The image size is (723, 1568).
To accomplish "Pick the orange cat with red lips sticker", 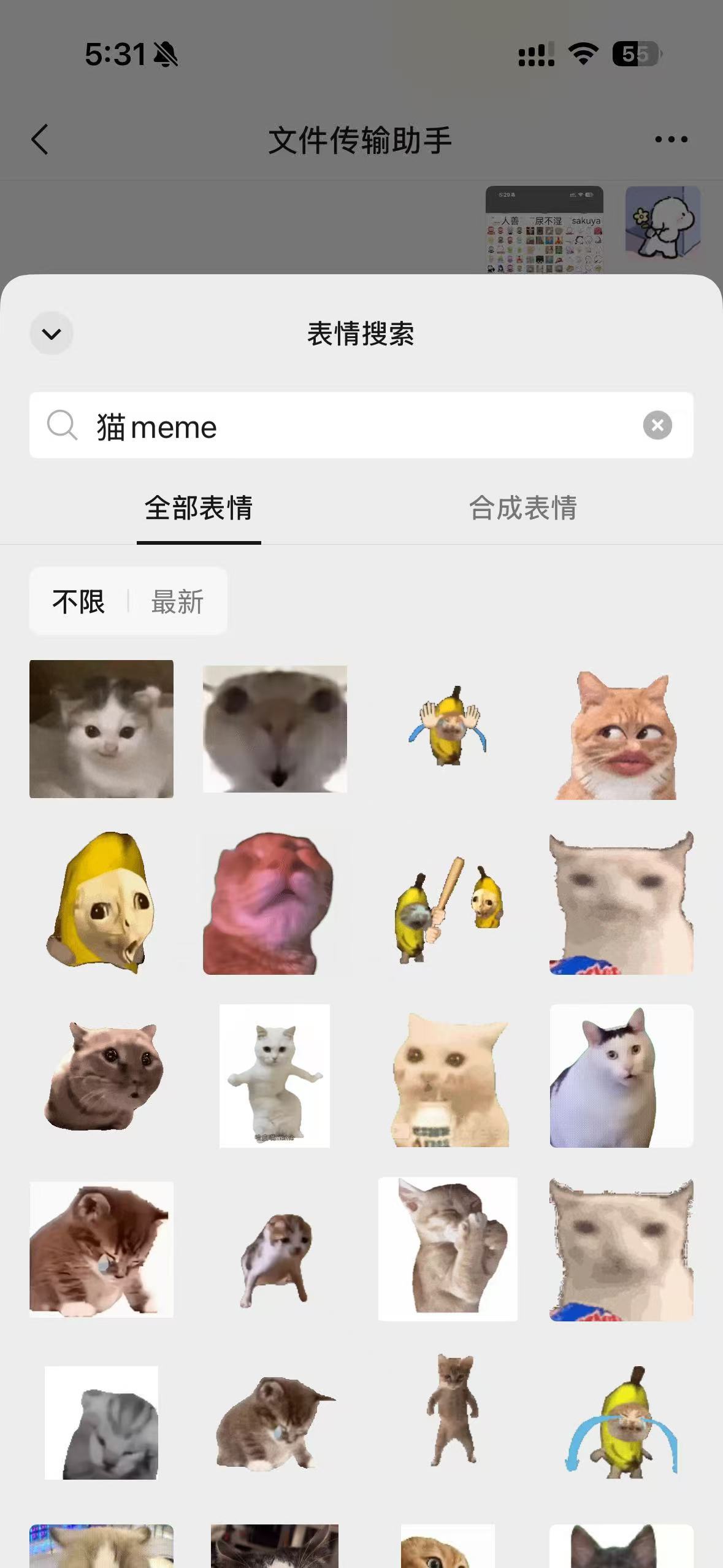I will pos(621,735).
